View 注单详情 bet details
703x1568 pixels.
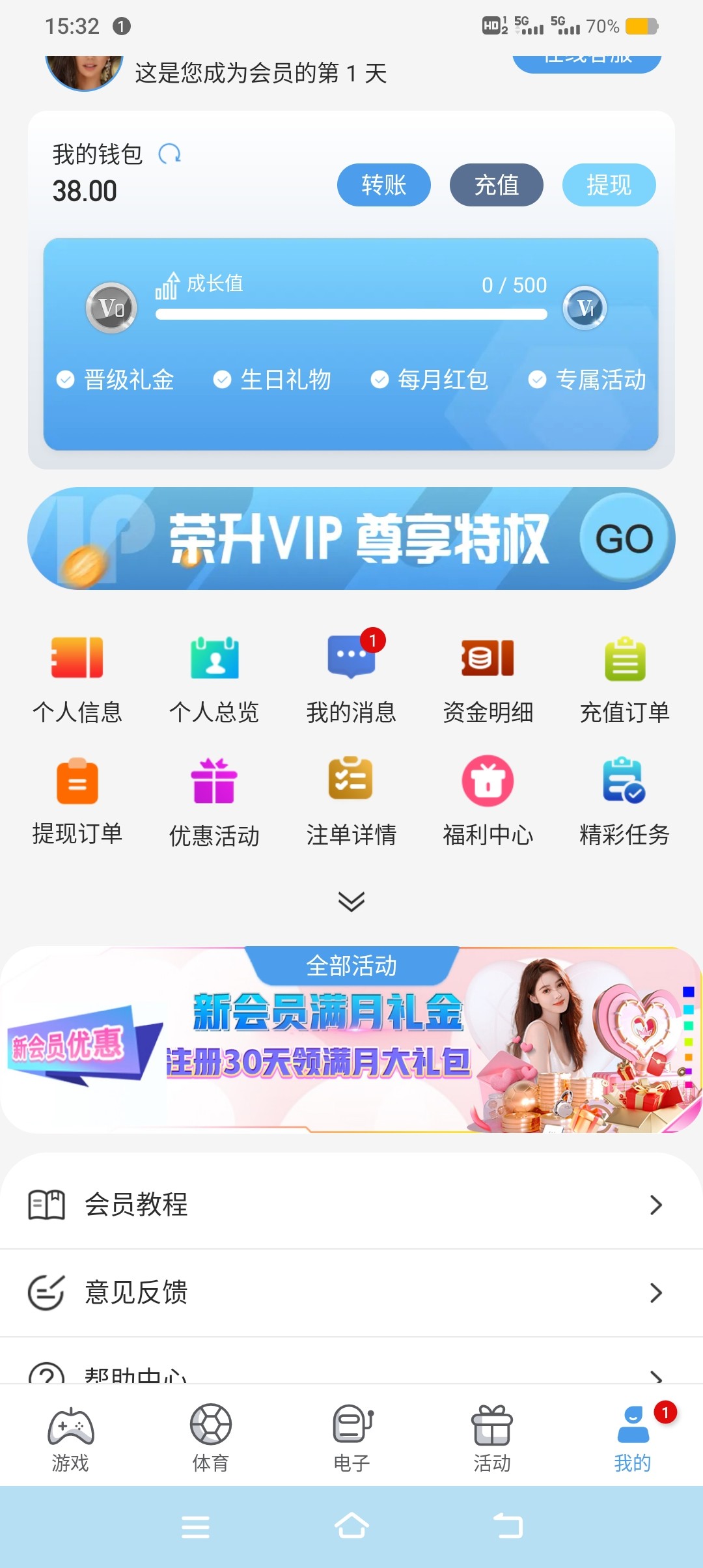(x=351, y=801)
